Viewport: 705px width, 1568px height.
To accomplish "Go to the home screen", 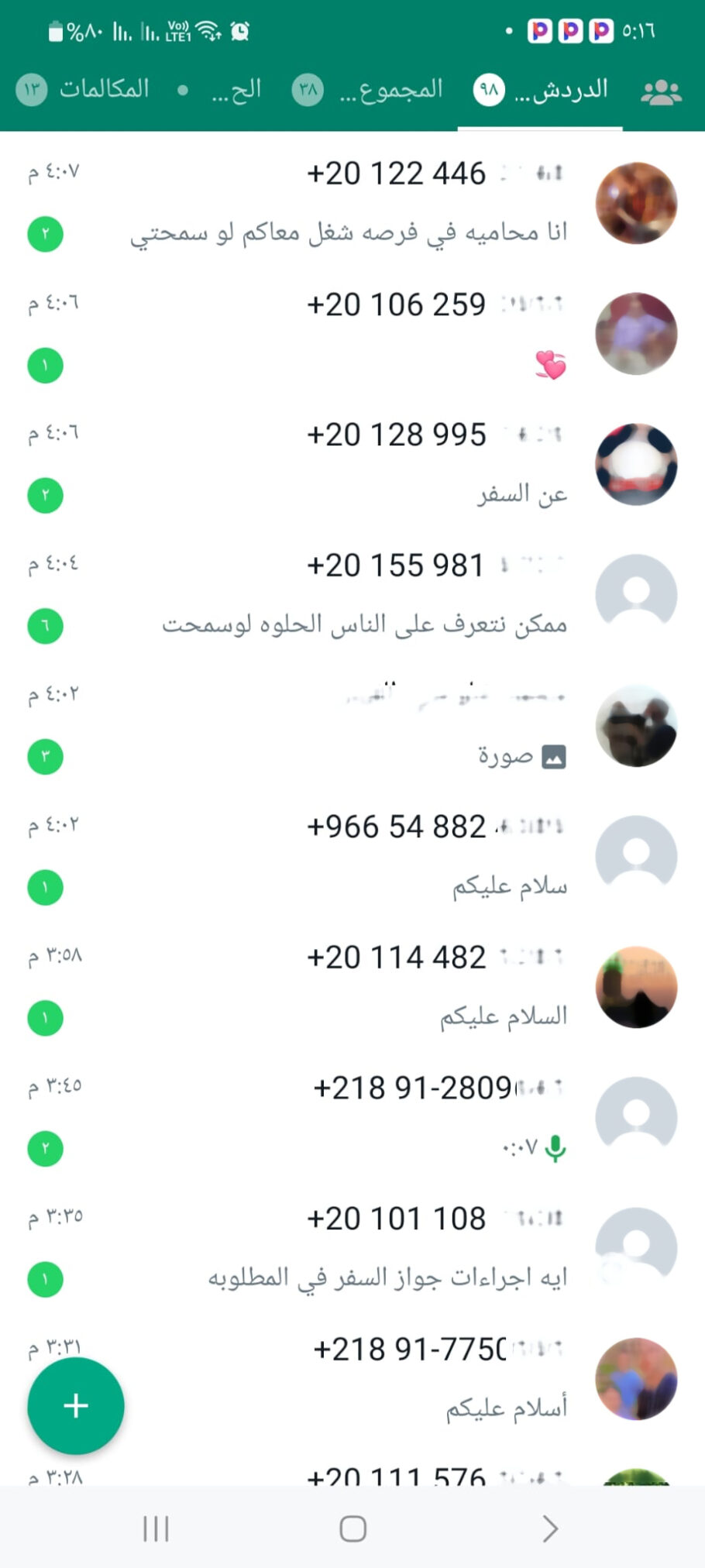I will tap(352, 1528).
